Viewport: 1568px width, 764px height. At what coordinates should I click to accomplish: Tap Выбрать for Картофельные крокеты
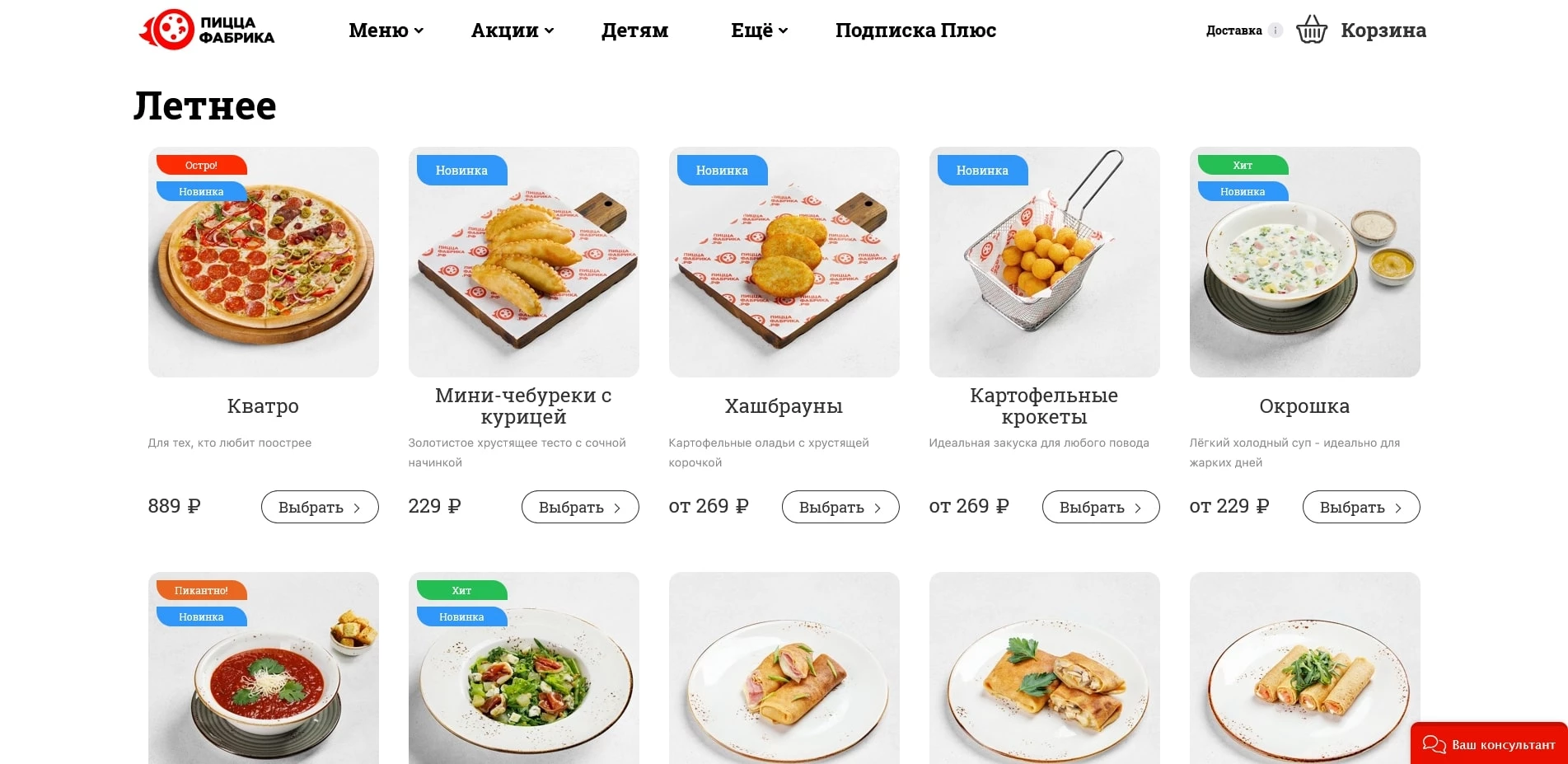1101,507
